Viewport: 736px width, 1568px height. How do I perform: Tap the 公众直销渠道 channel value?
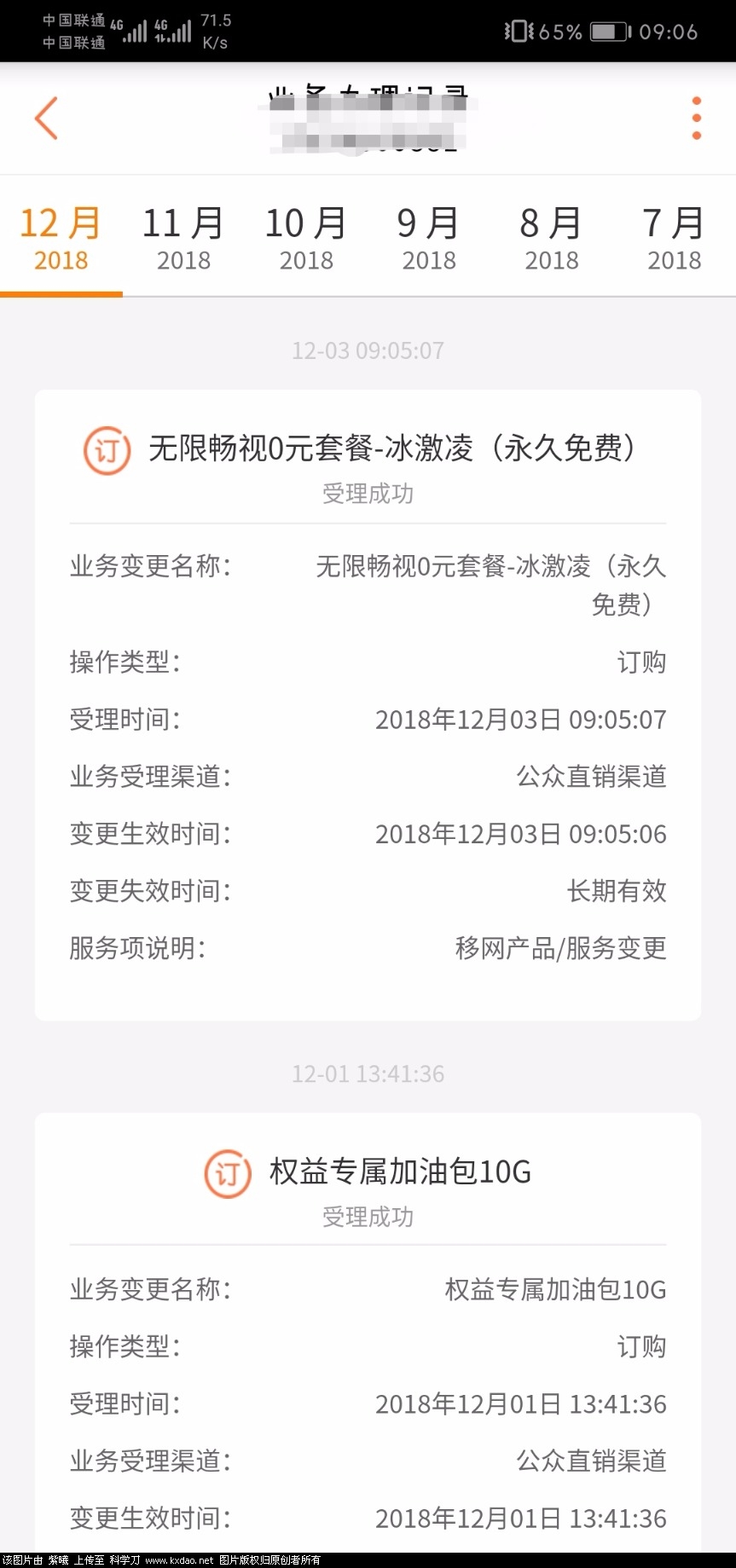[590, 776]
